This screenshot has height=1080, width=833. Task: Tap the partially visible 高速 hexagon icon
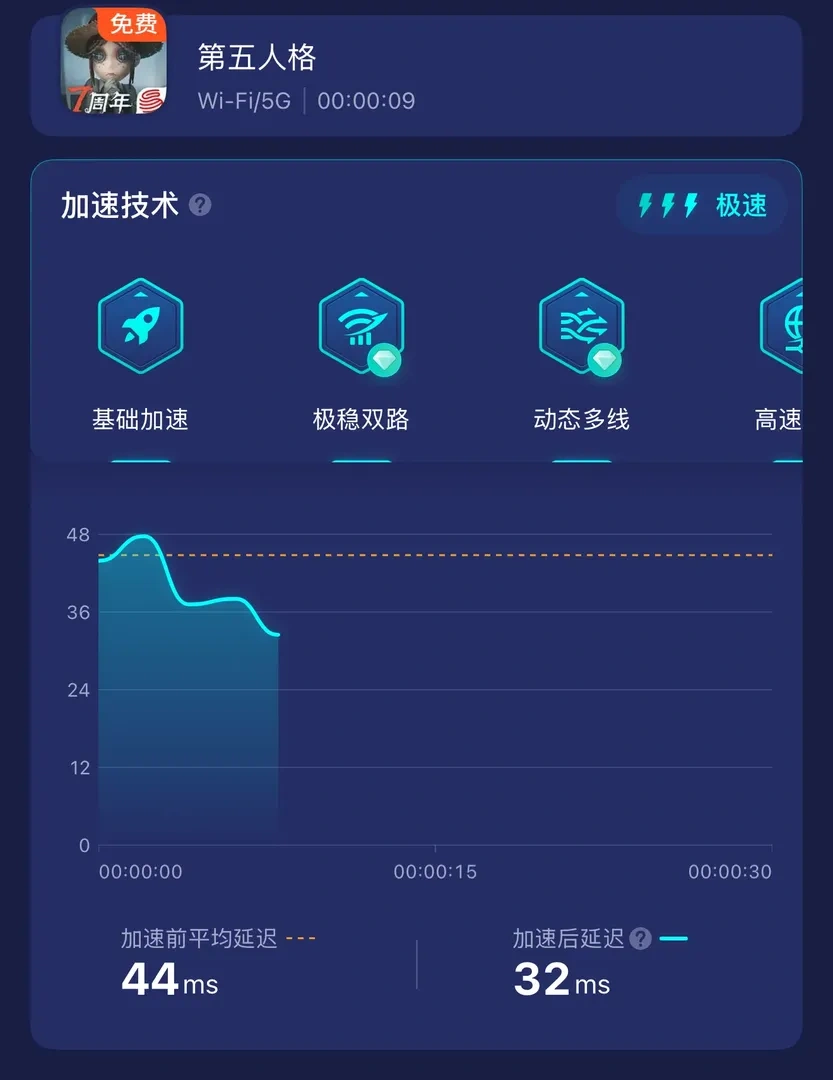(793, 326)
